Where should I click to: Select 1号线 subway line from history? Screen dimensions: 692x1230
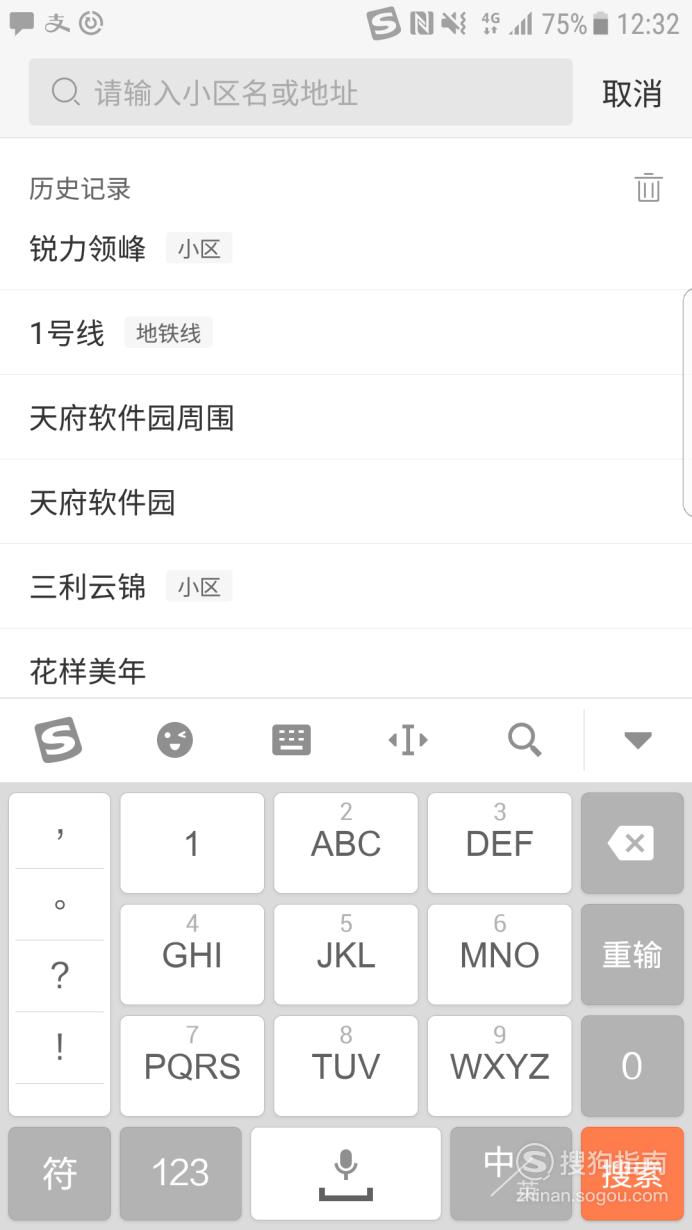click(x=67, y=333)
